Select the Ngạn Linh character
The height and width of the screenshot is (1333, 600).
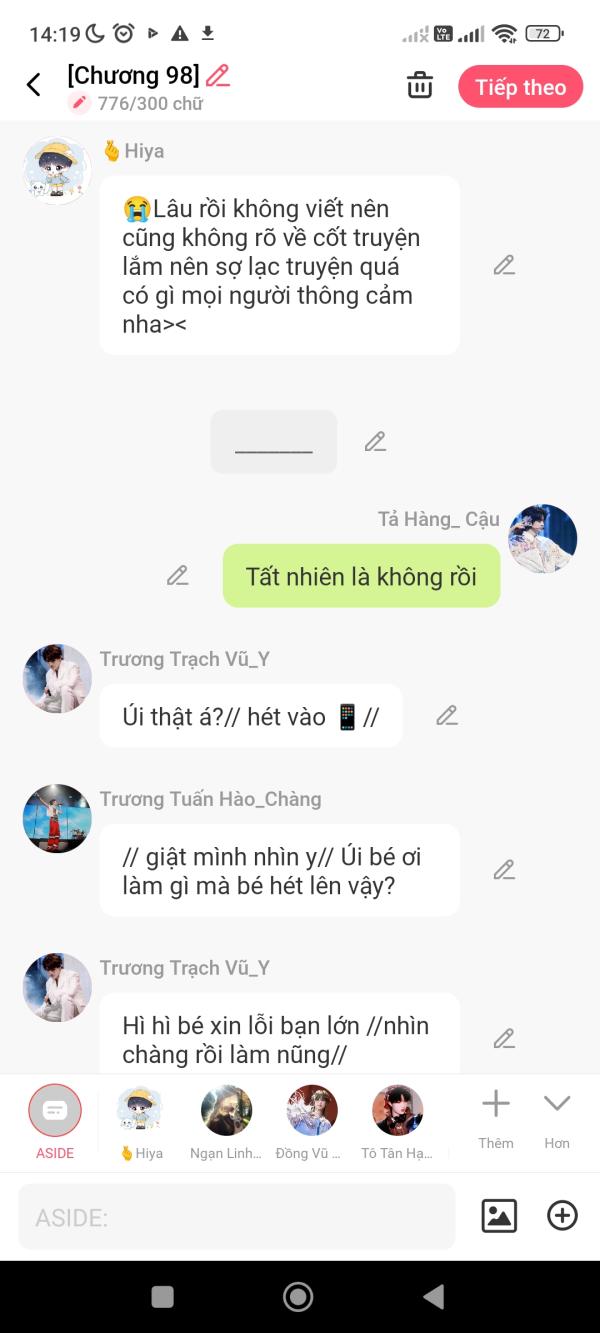[x=226, y=1121]
